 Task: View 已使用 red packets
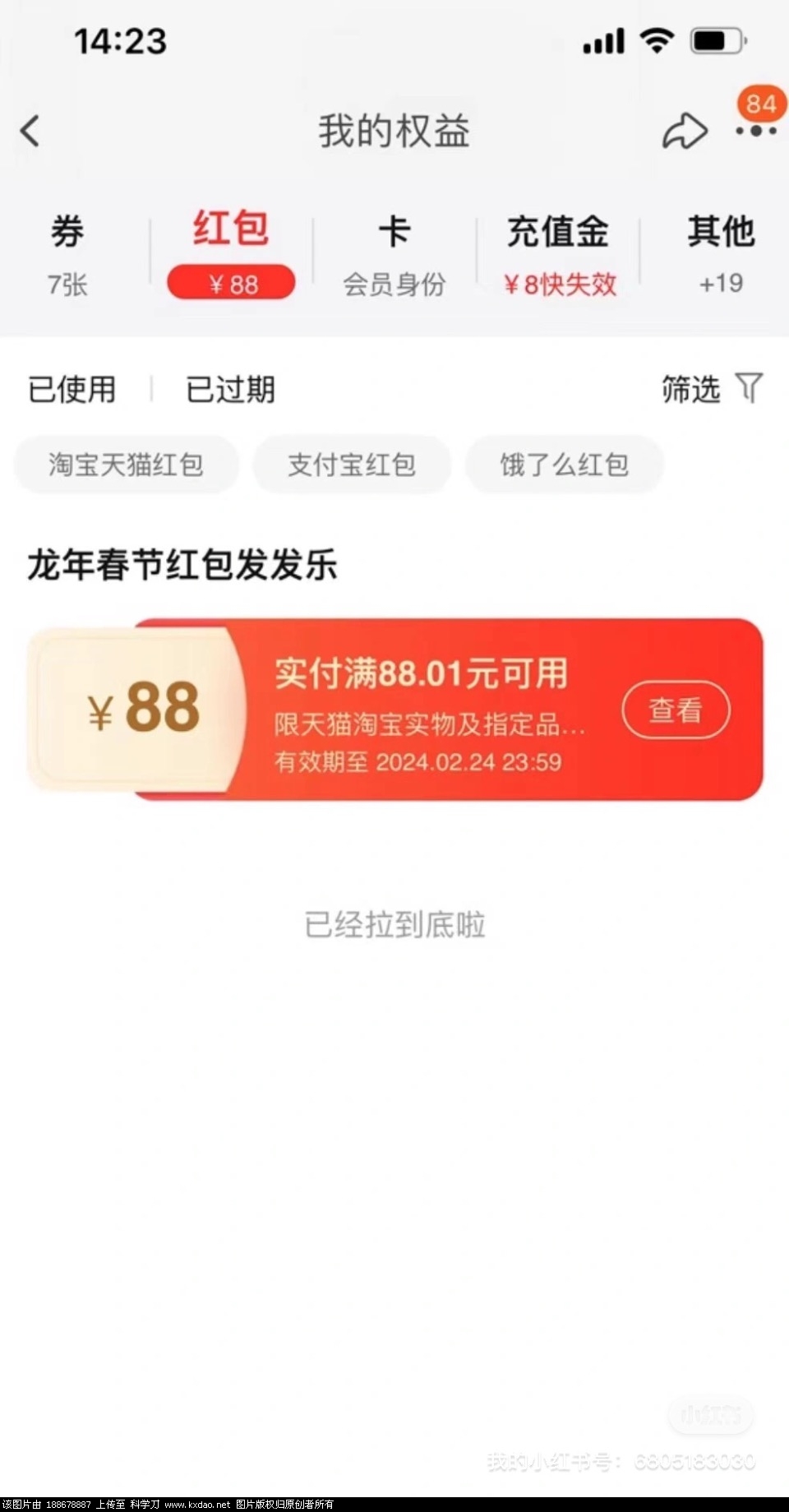click(72, 389)
